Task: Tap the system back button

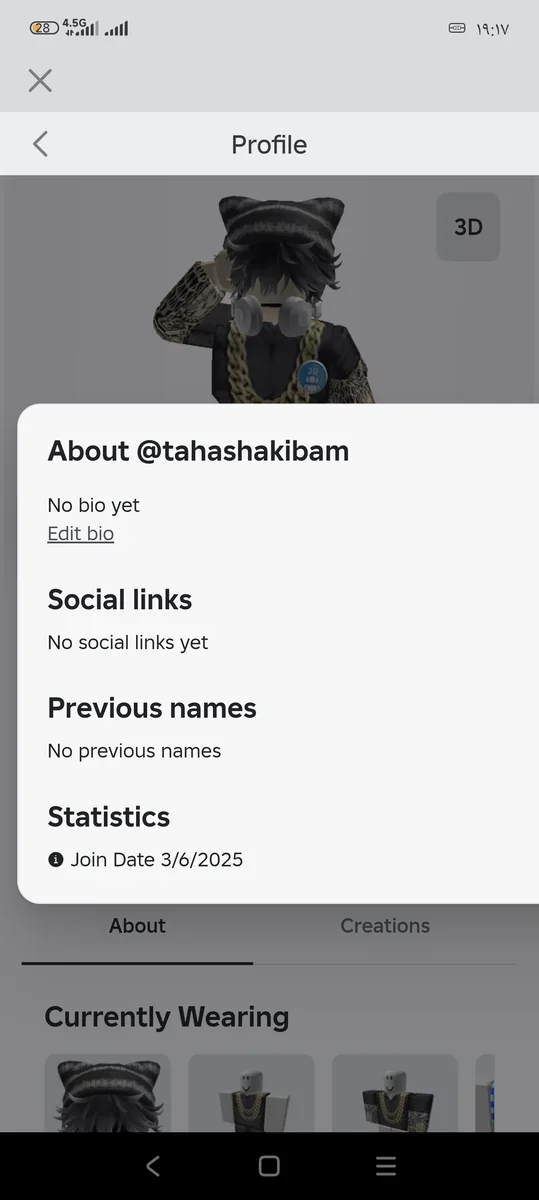Action: coord(152,1166)
